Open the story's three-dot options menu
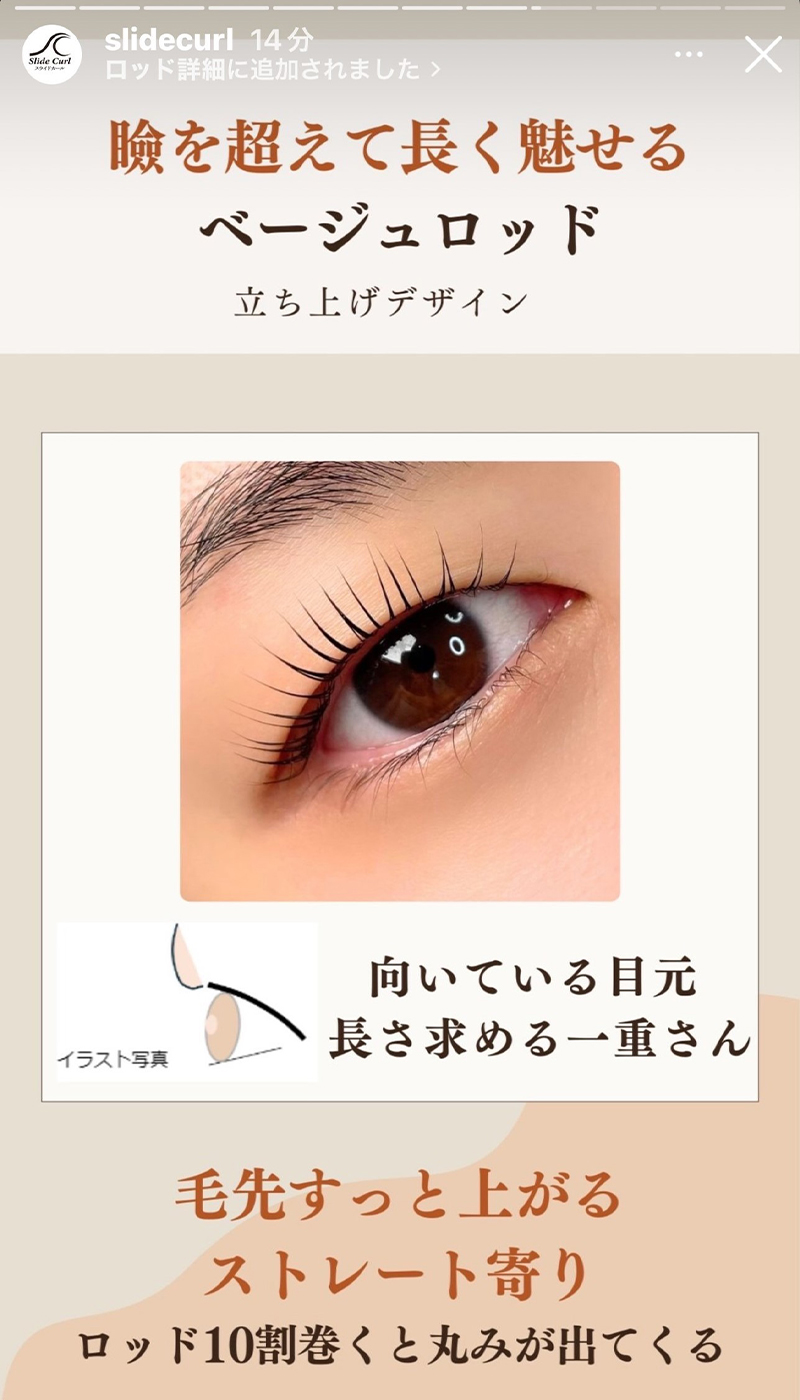800x1400 pixels. (689, 54)
